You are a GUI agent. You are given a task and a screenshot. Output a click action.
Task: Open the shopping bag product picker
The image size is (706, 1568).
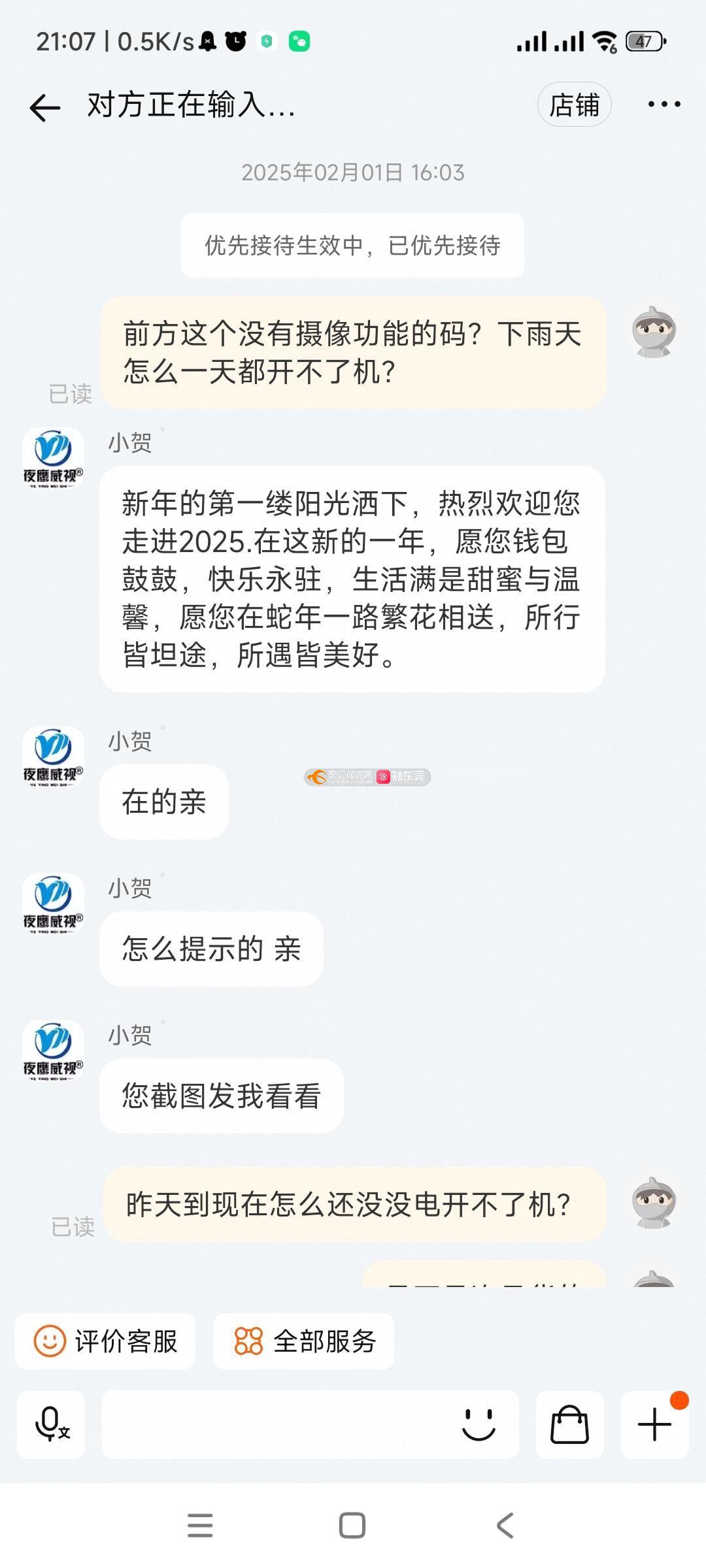(569, 1424)
